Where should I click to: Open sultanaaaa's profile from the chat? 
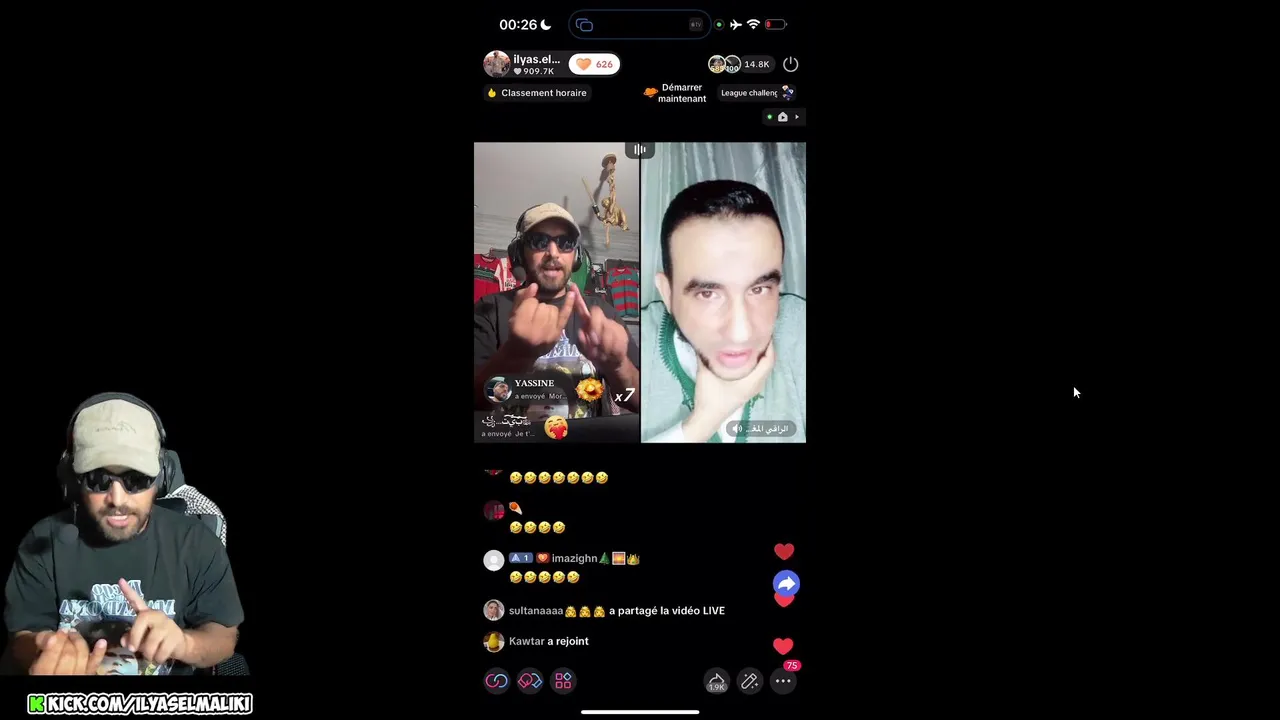tap(494, 610)
